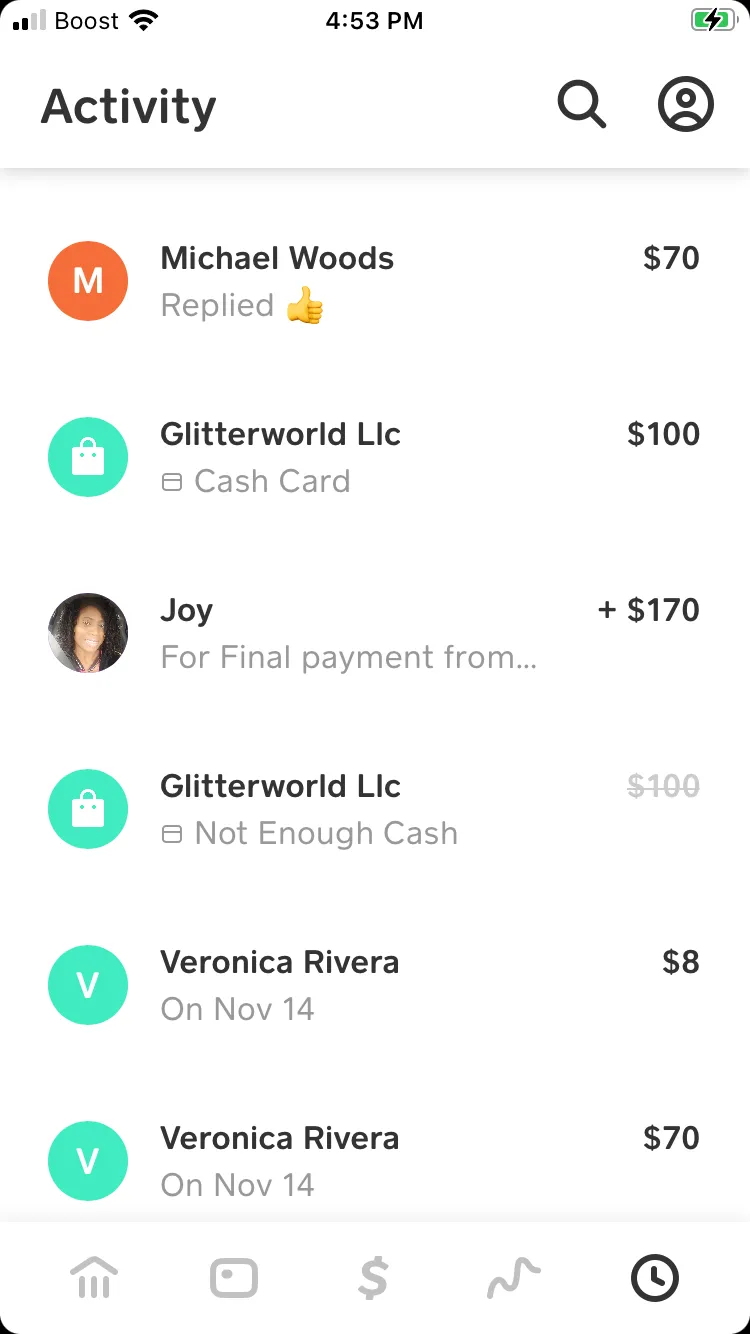Image resolution: width=750 pixels, height=1334 pixels.
Task: Open Michael Woods $70 transaction
Action: tap(375, 282)
